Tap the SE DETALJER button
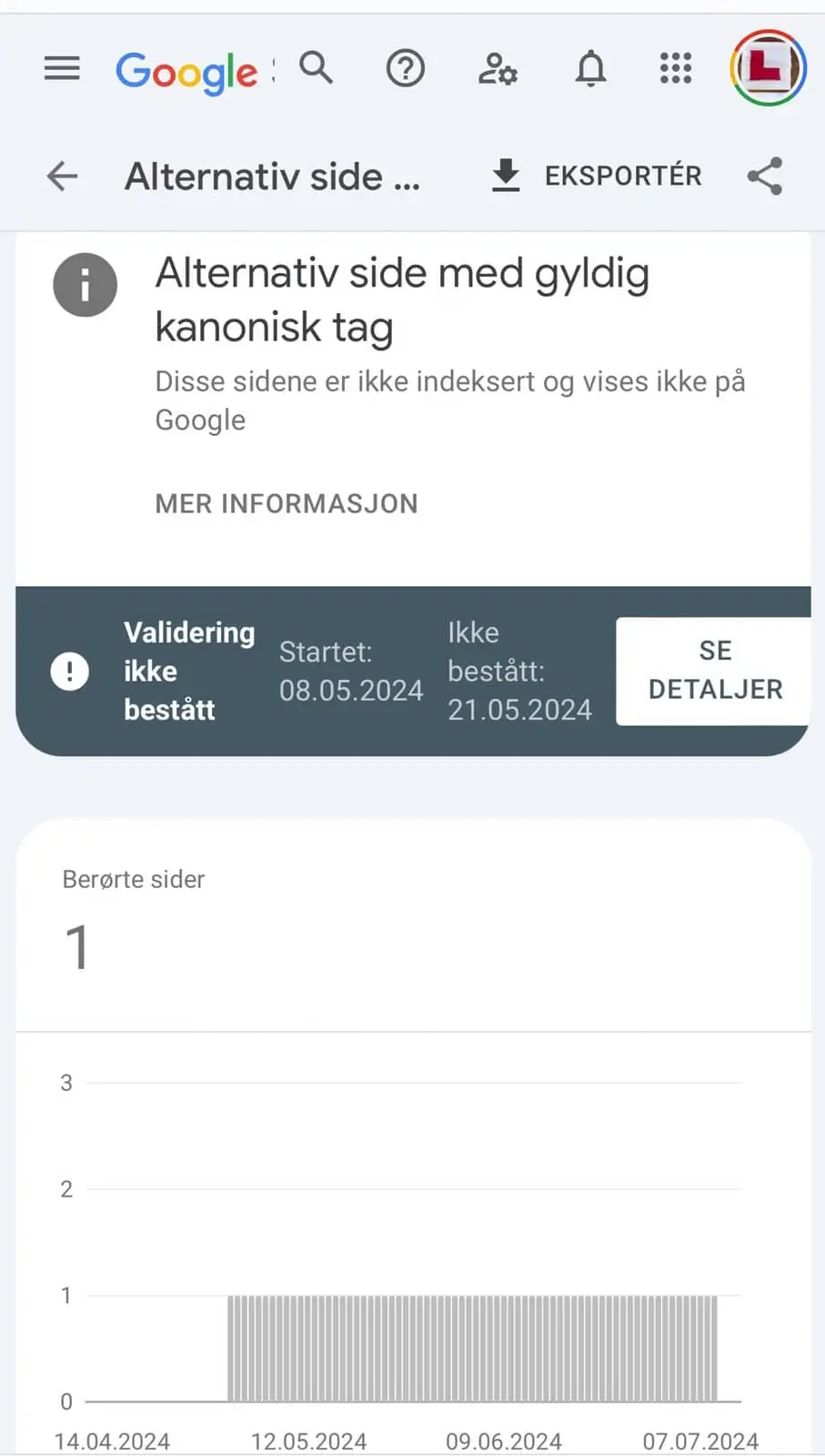The image size is (825, 1456). (715, 671)
